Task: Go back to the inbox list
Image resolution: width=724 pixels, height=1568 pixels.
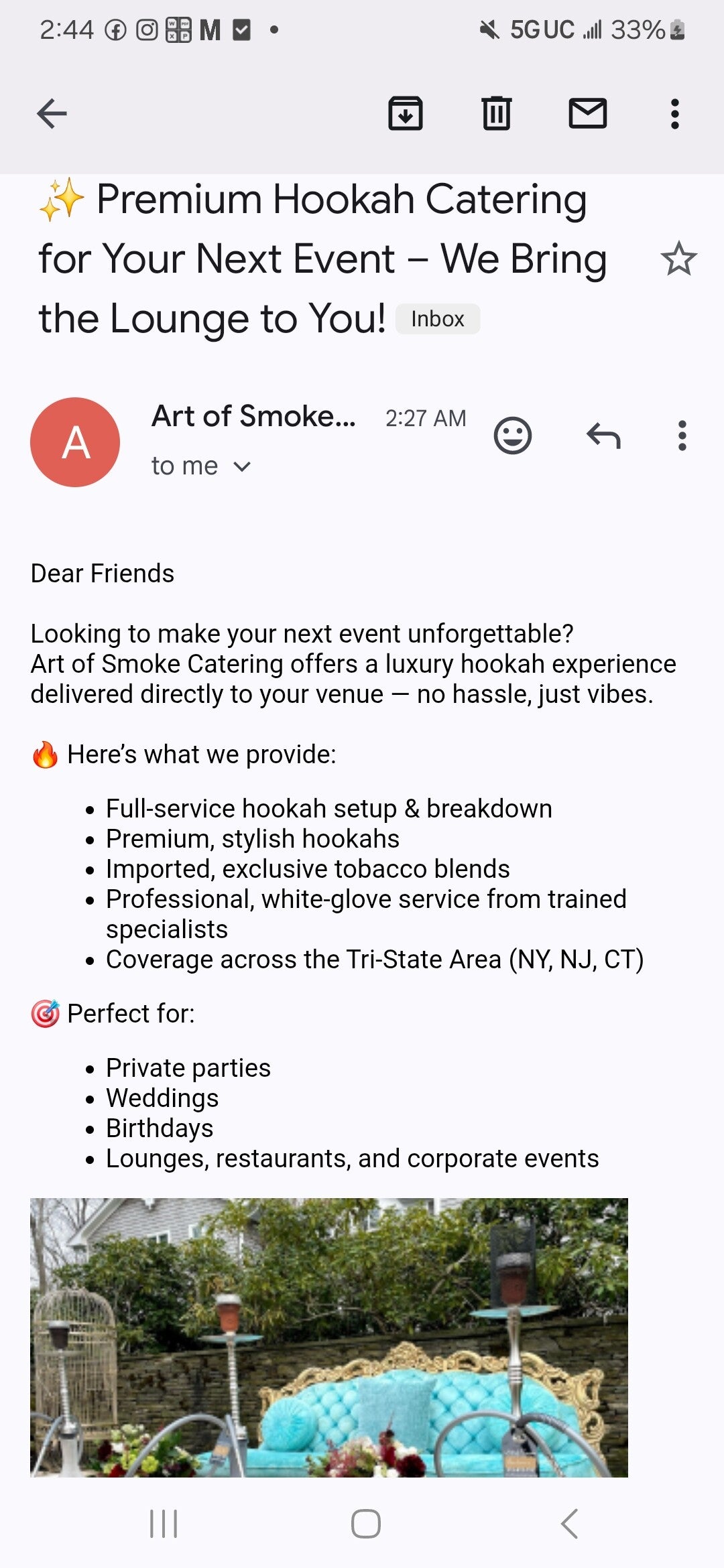Action: click(52, 113)
